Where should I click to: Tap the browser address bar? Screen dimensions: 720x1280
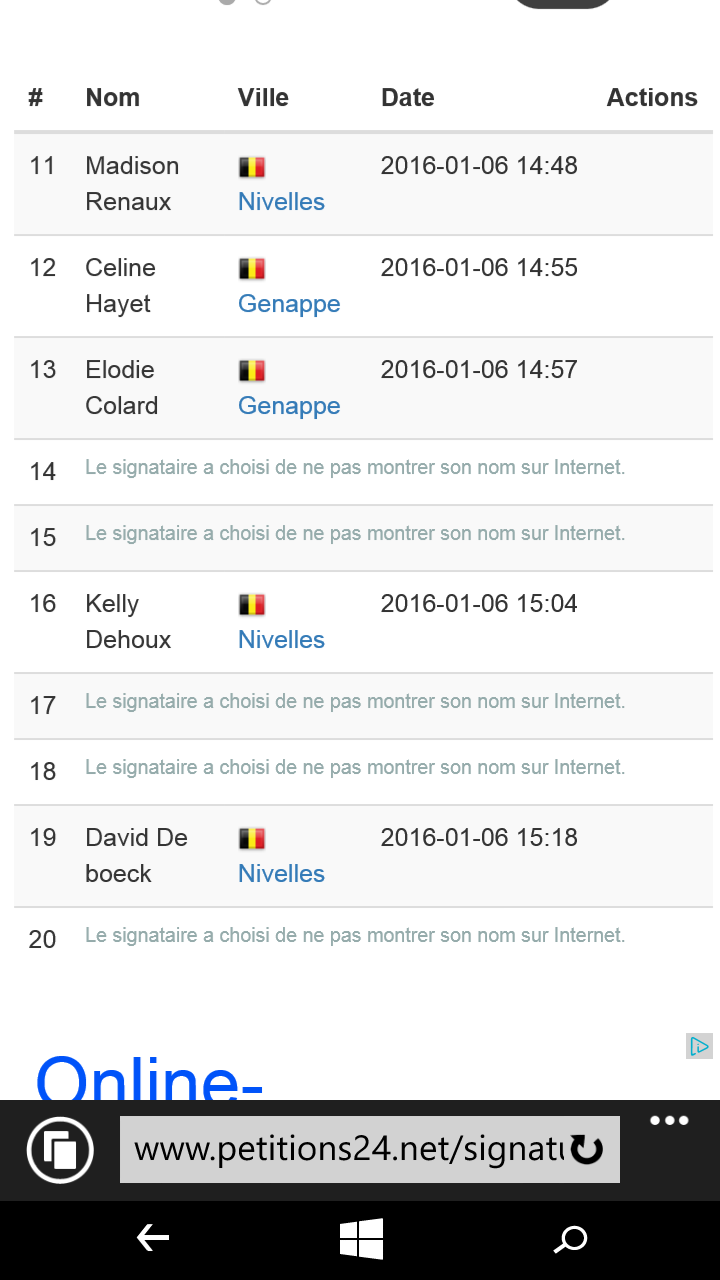coord(345,1150)
